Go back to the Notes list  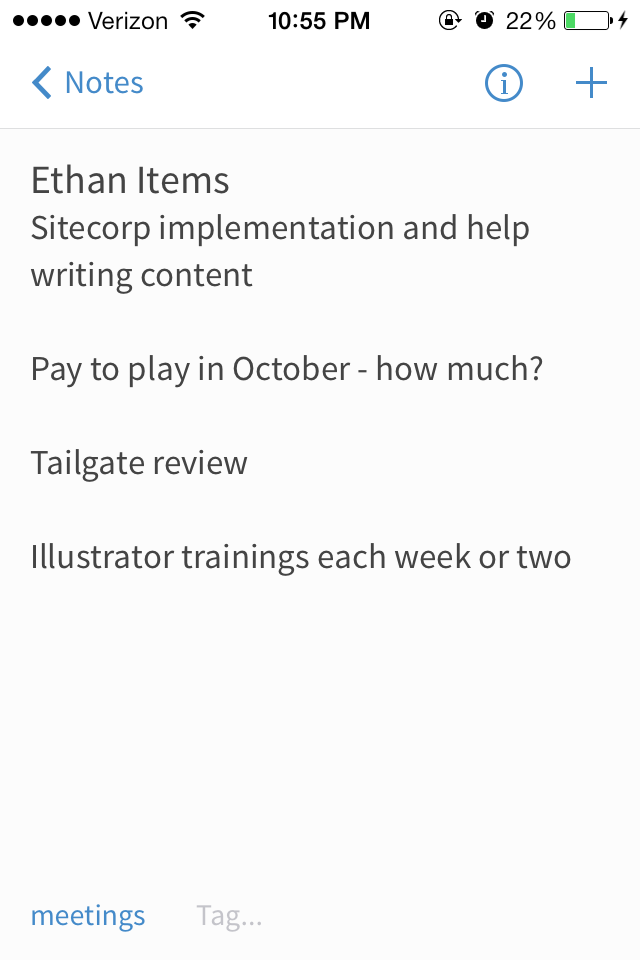click(87, 83)
